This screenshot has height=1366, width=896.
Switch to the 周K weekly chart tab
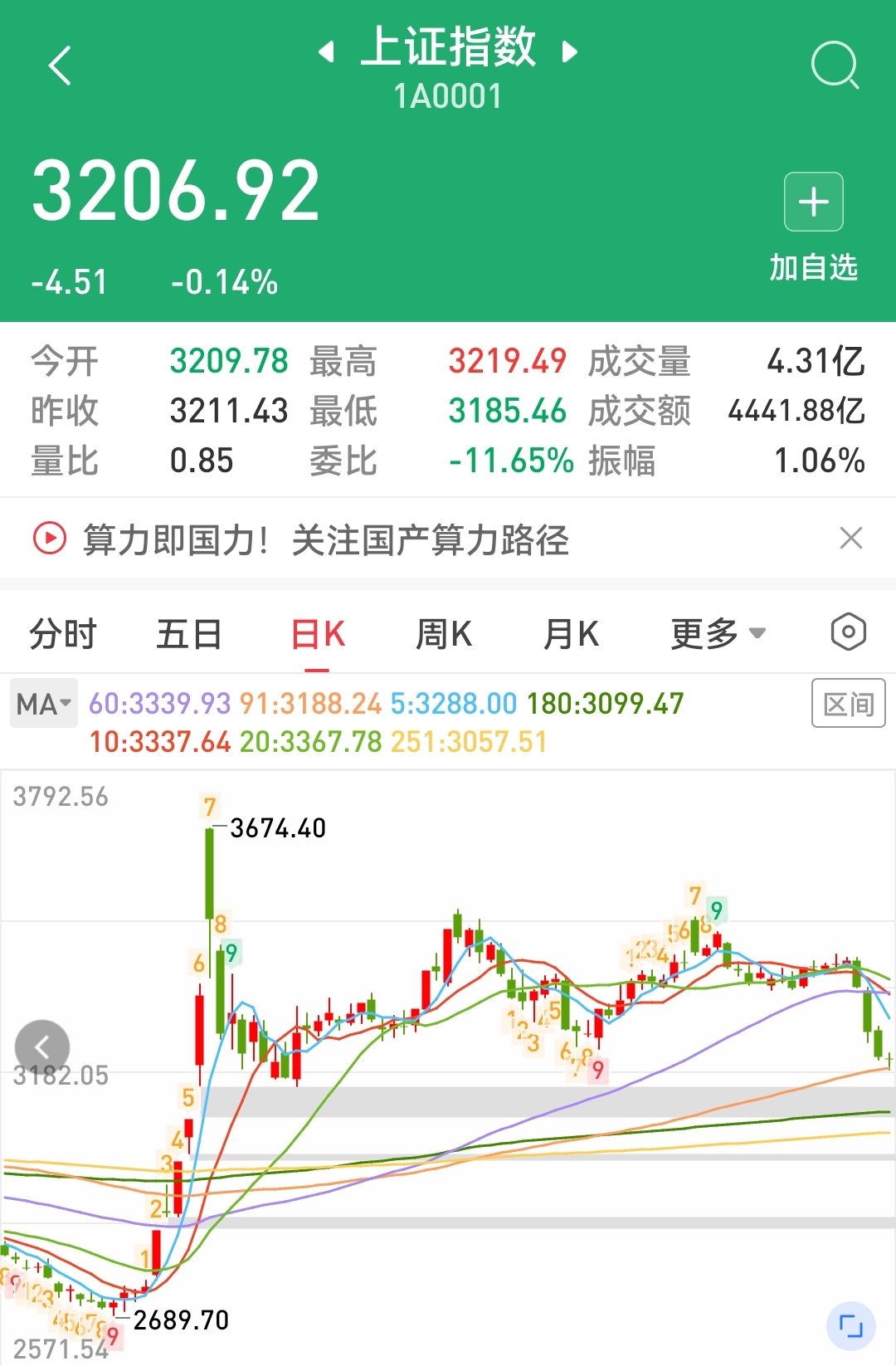click(x=445, y=632)
